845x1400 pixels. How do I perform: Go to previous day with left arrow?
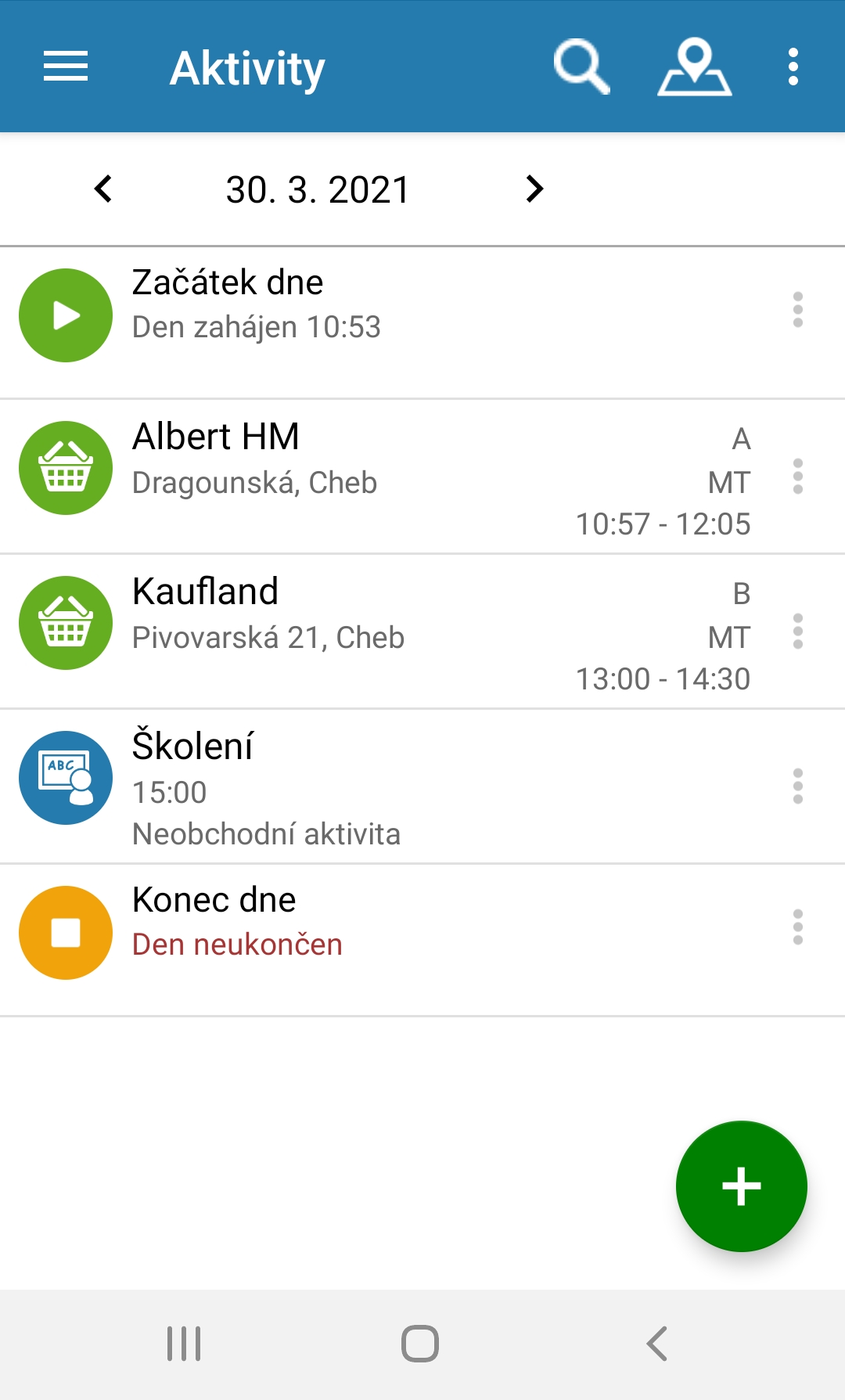pyautogui.click(x=104, y=189)
